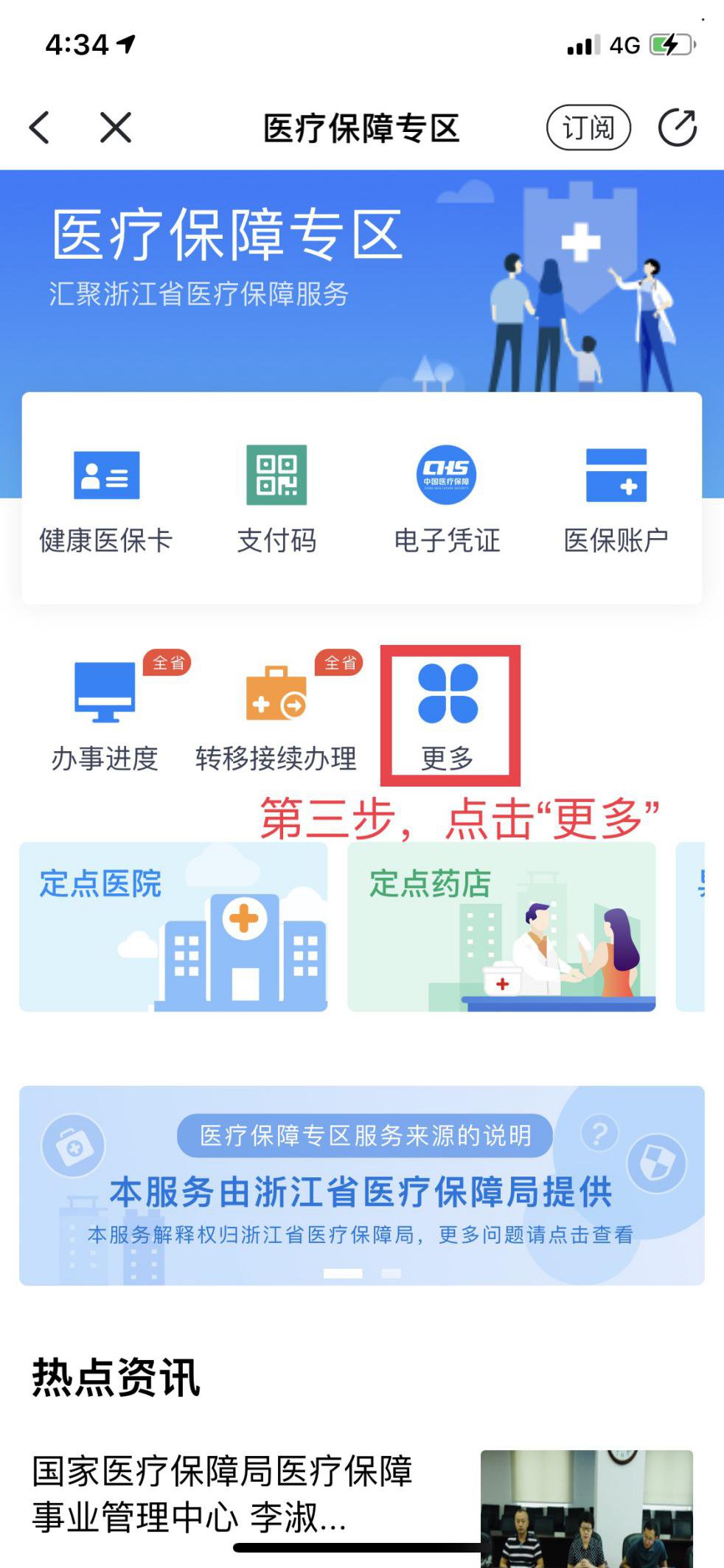This screenshot has height=1568, width=724.
Task: Go back using the top-left arrow
Action: coord(40,128)
